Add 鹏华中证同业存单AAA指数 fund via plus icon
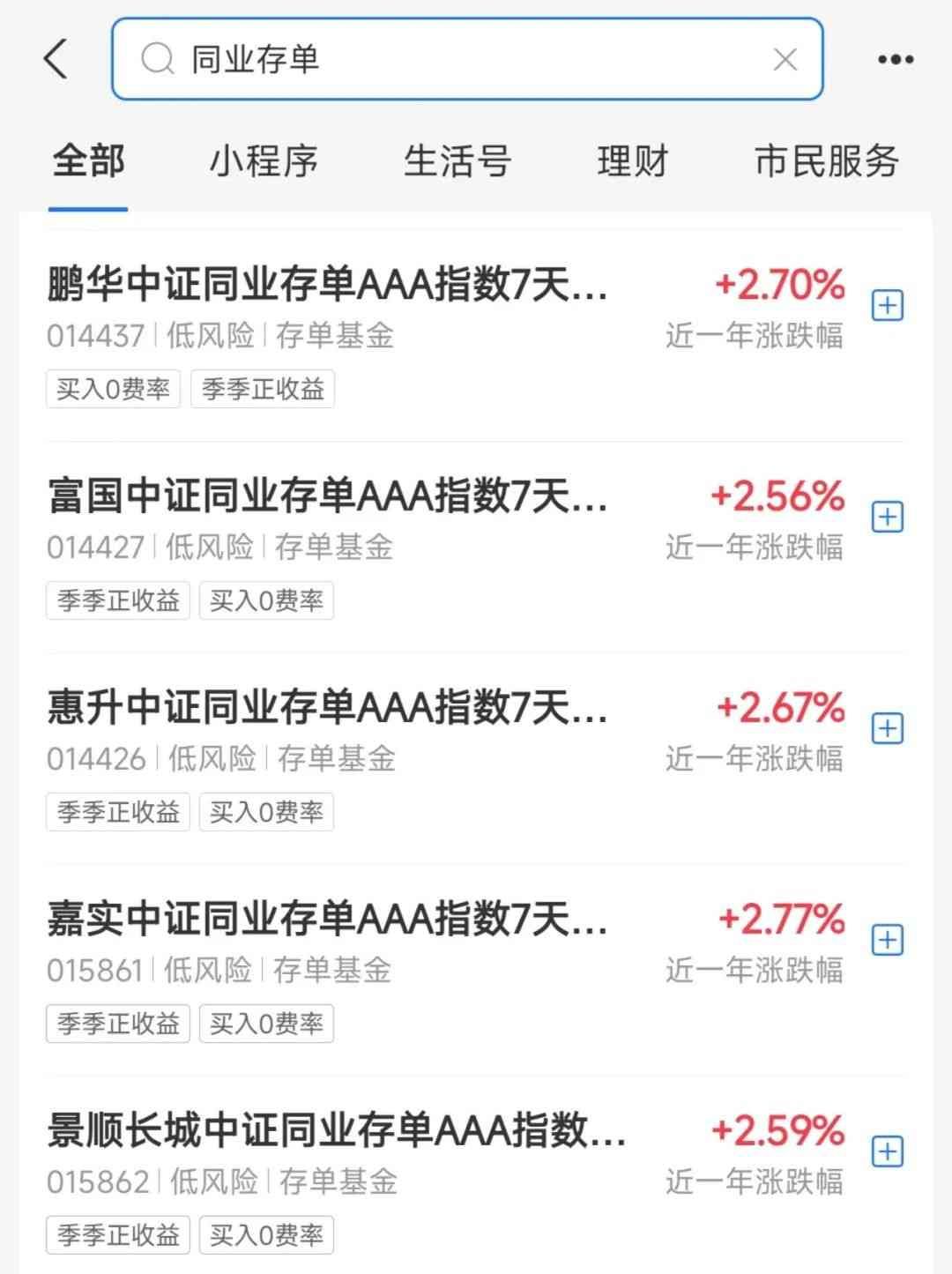The height and width of the screenshot is (1274, 952). coord(888,305)
